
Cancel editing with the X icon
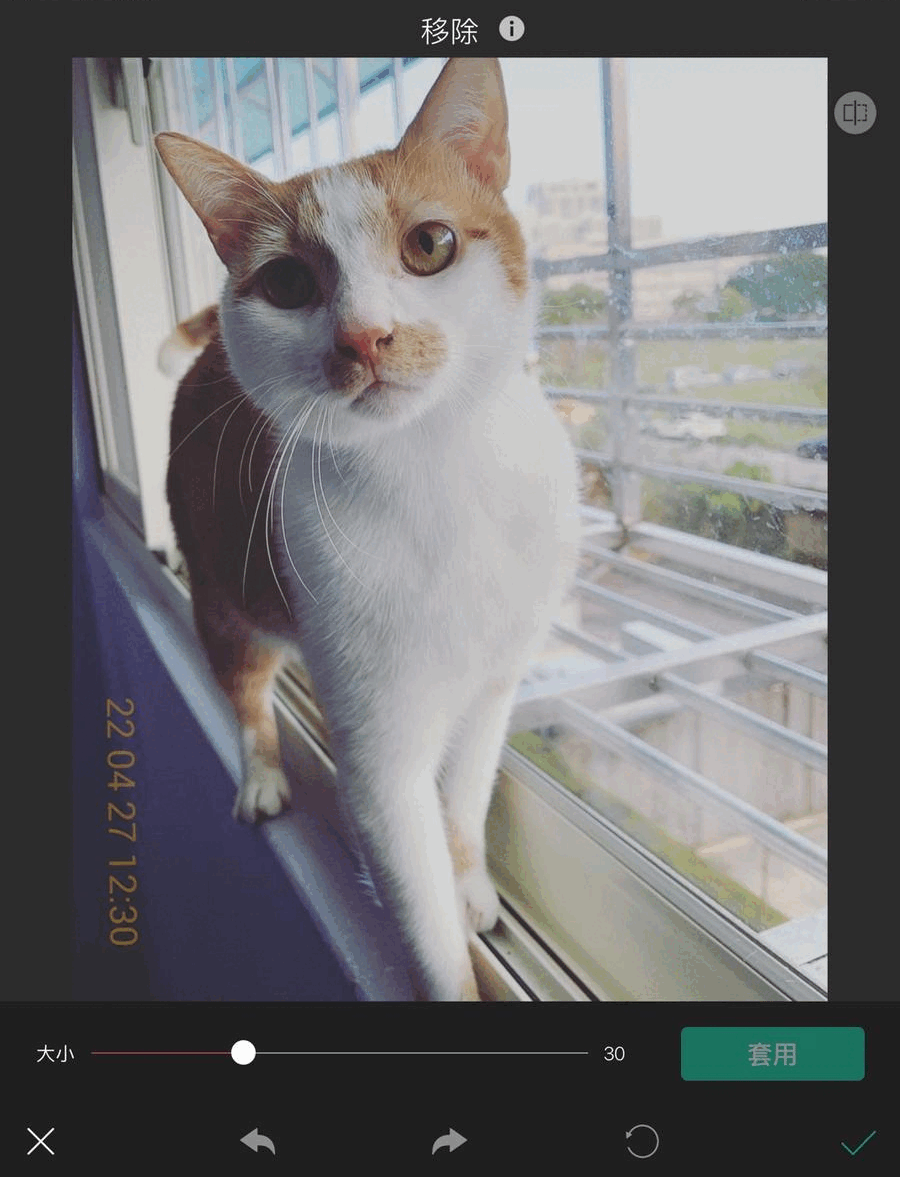click(x=41, y=1141)
